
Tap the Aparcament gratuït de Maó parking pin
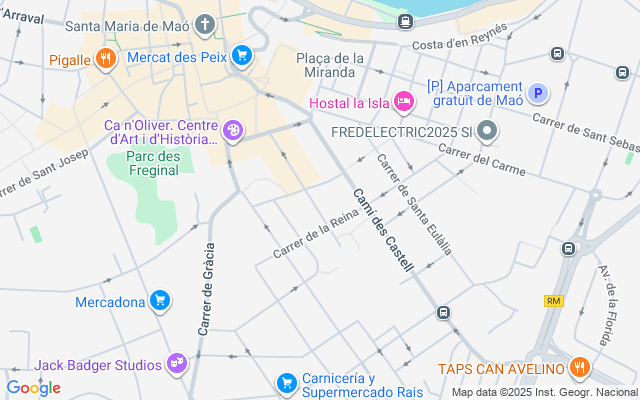(x=538, y=94)
